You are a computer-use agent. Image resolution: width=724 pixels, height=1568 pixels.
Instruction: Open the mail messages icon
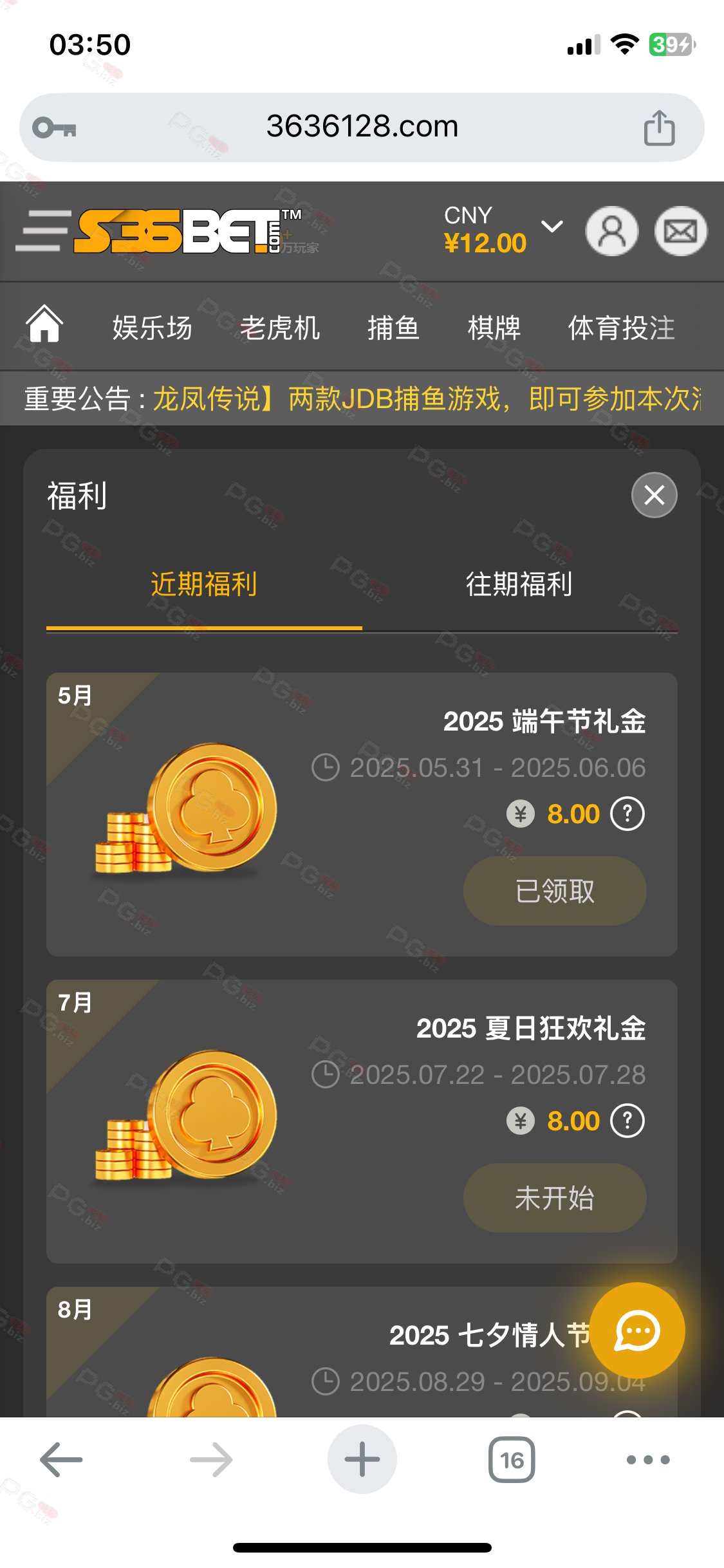(x=680, y=231)
